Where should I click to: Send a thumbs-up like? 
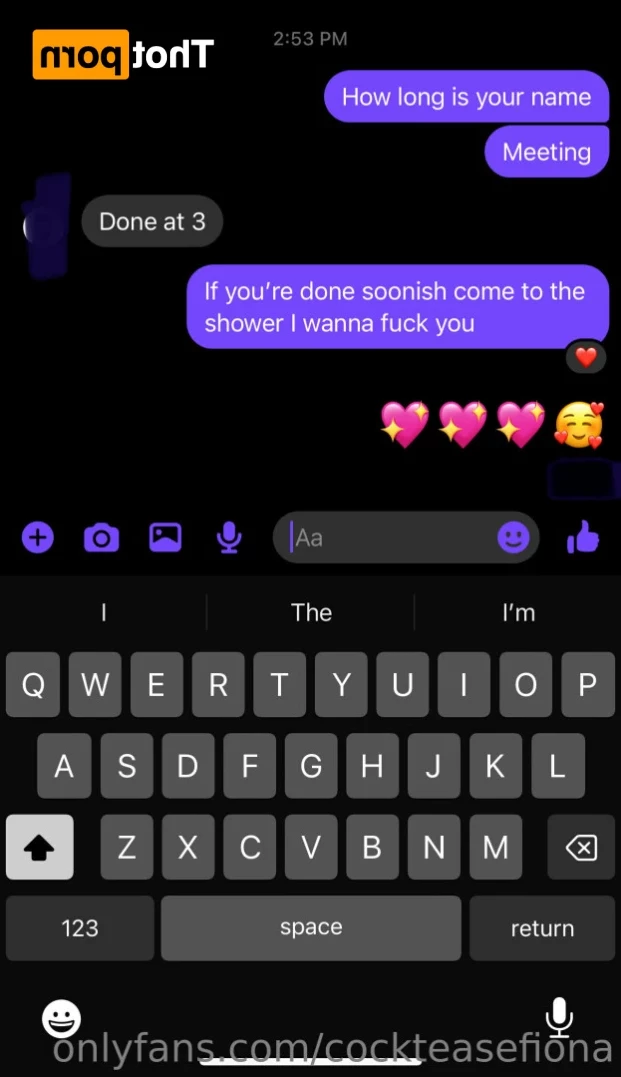[x=583, y=538]
